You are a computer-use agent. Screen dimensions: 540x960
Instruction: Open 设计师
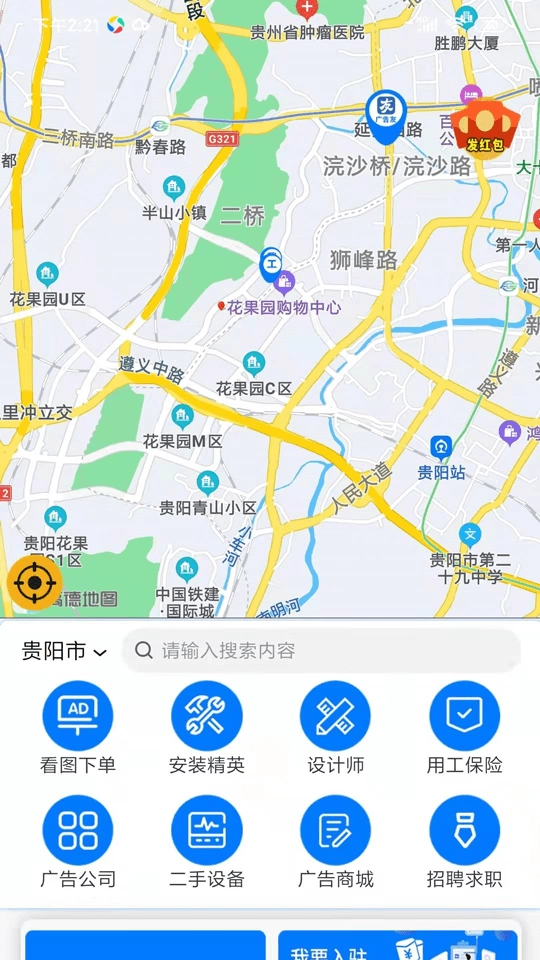(x=336, y=728)
